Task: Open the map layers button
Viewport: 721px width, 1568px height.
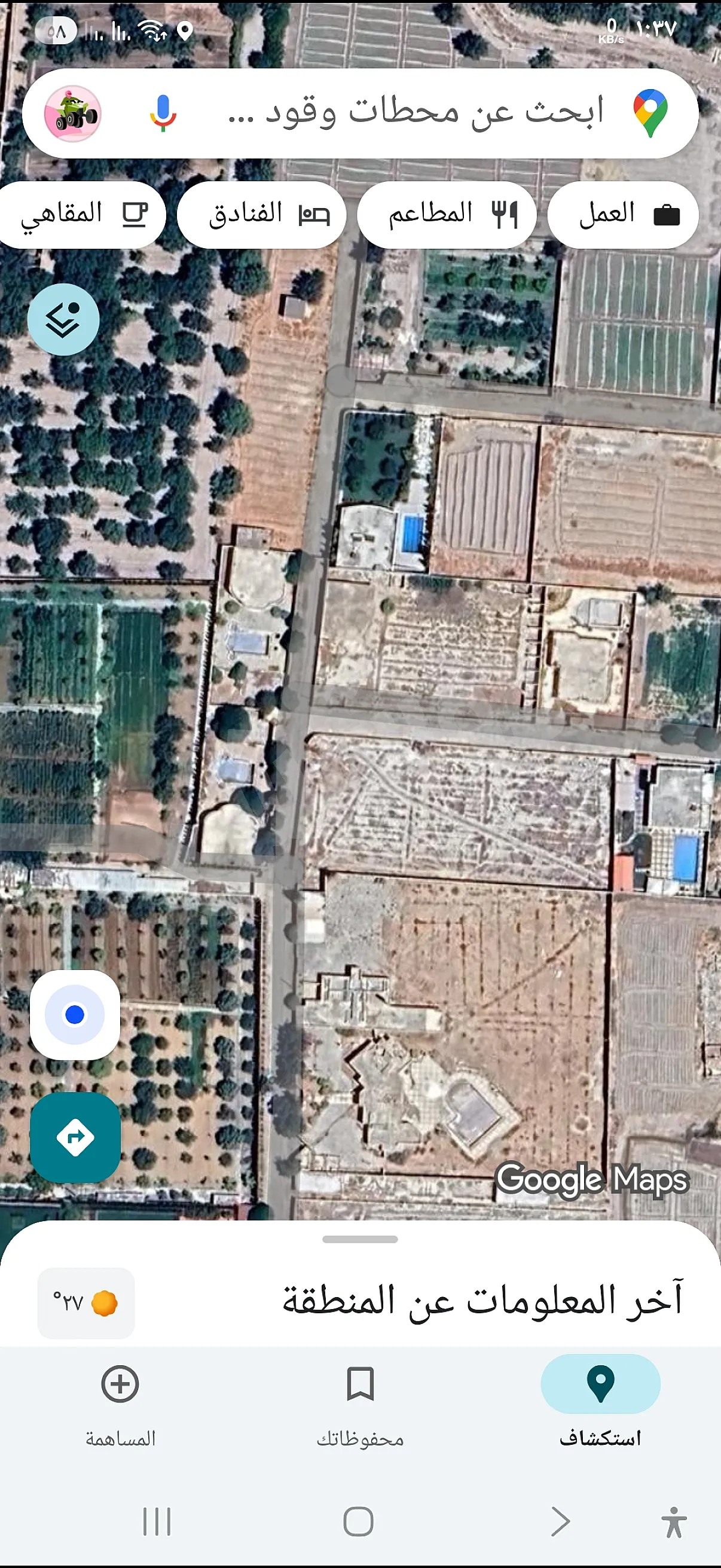Action: coord(63,319)
